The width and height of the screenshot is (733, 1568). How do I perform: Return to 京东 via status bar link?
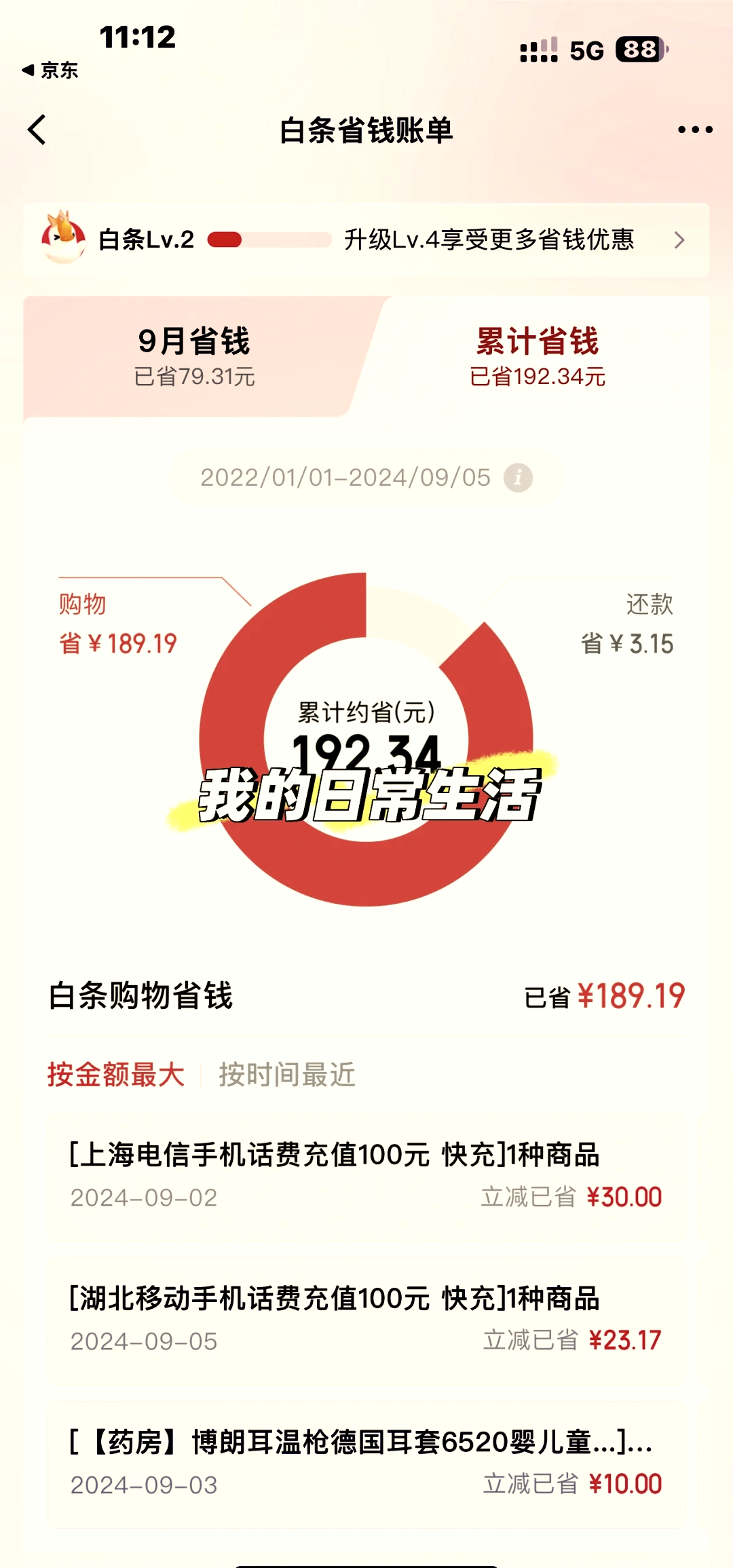[50, 70]
